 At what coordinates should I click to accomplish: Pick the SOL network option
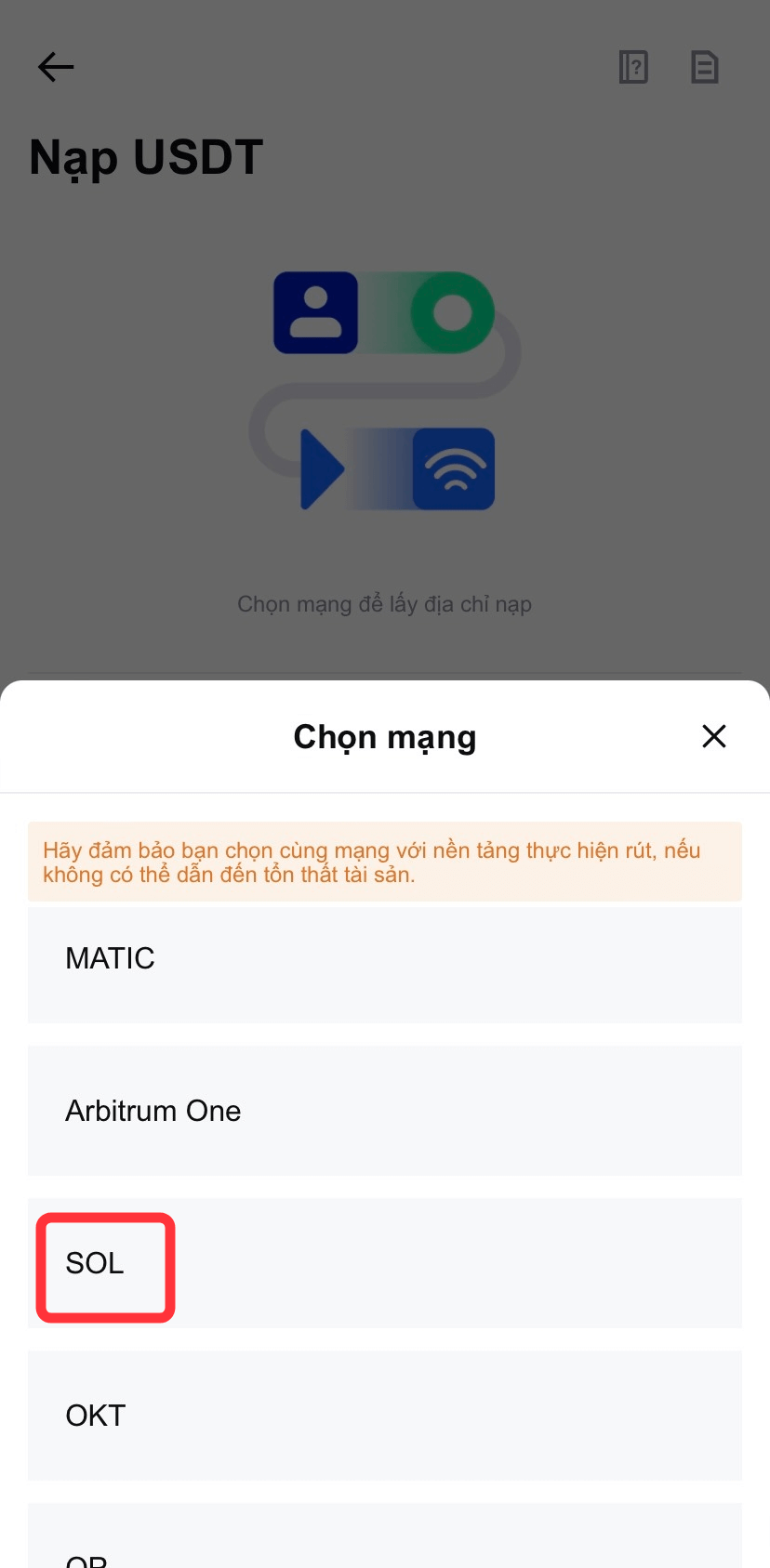[x=384, y=1263]
